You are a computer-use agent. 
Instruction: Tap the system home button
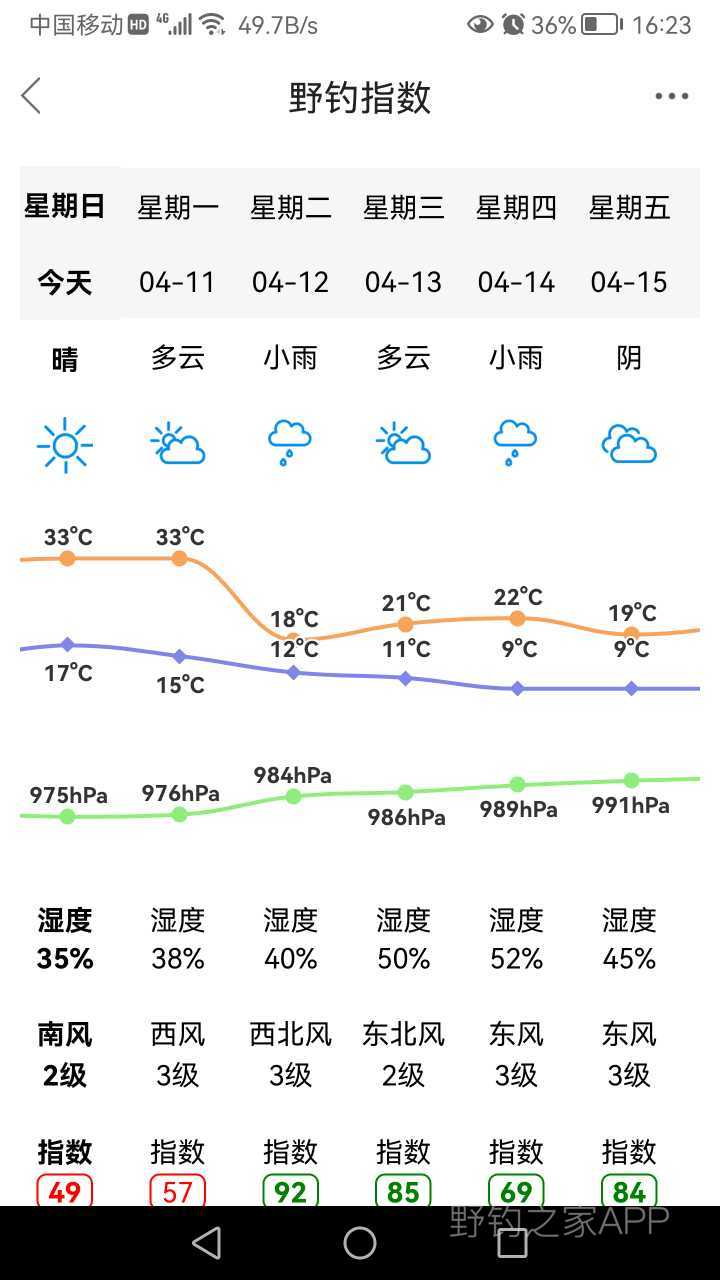click(360, 1243)
